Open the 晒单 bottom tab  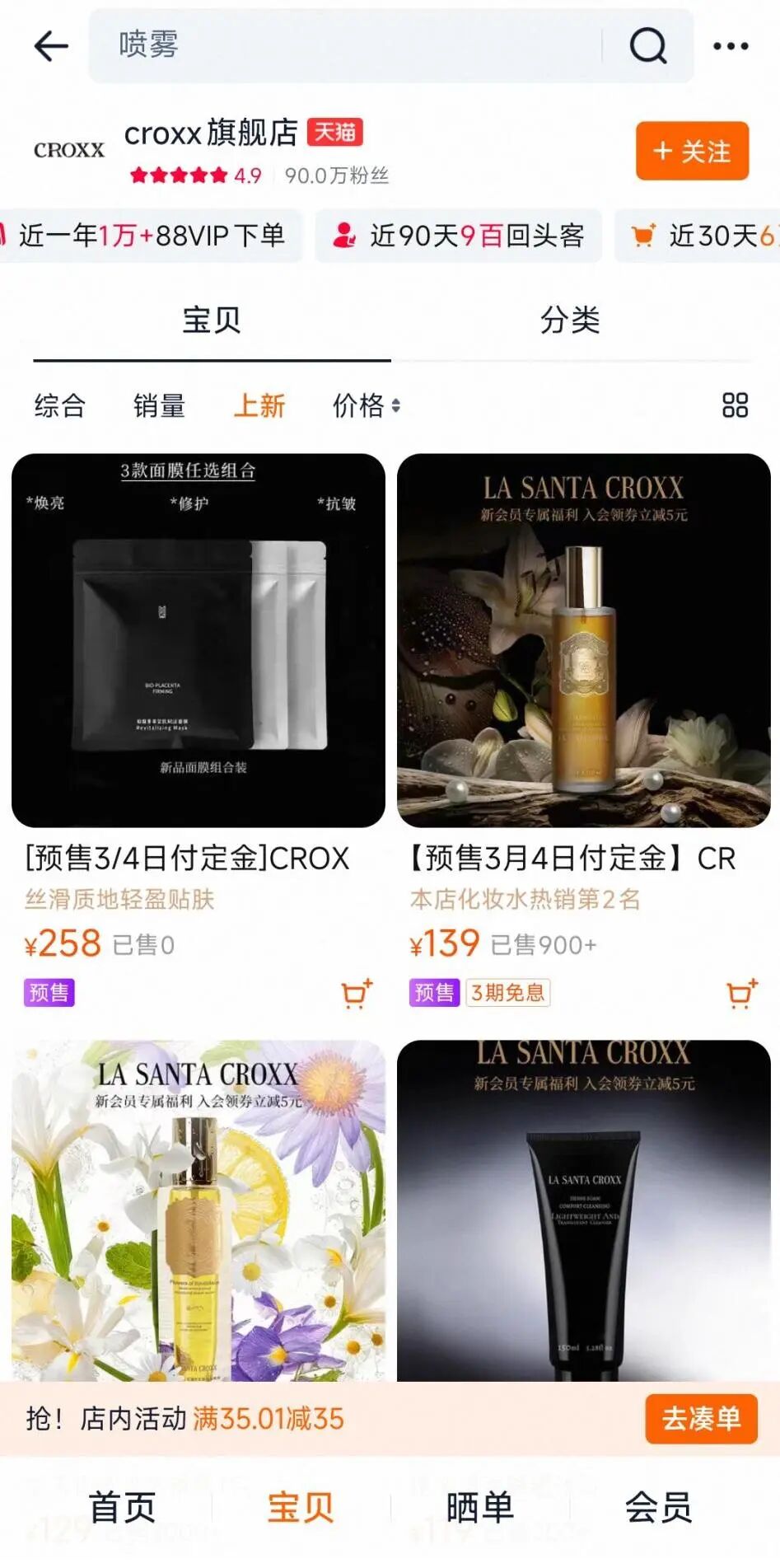point(479,1508)
